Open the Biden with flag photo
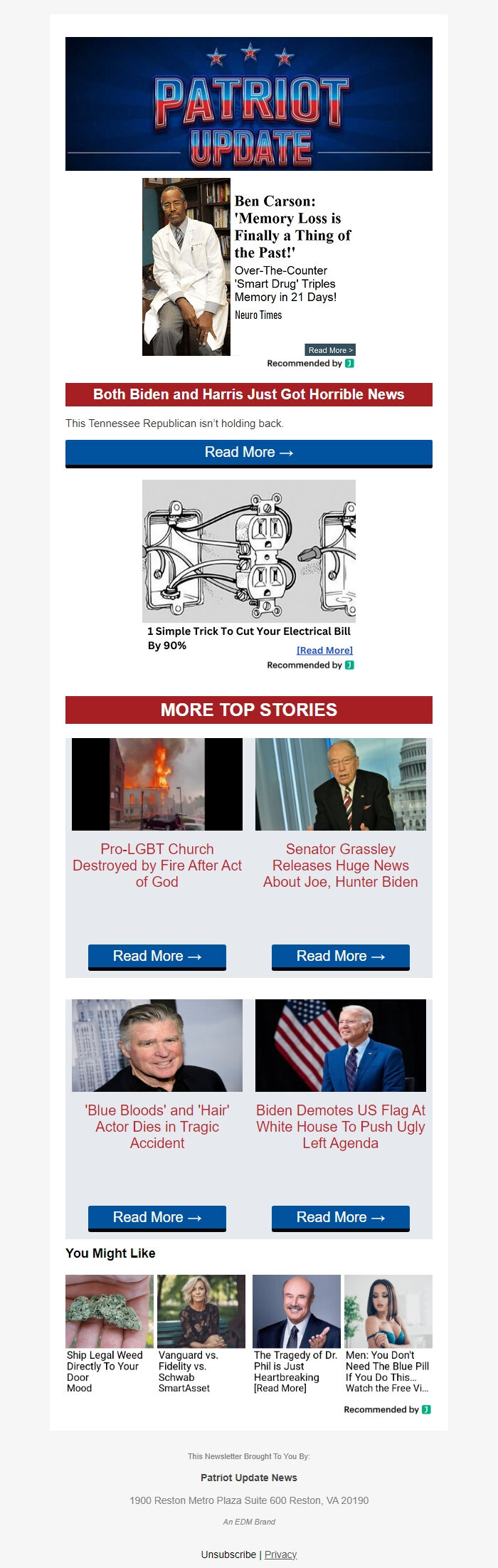This screenshot has height=1568, width=498. [340, 1046]
